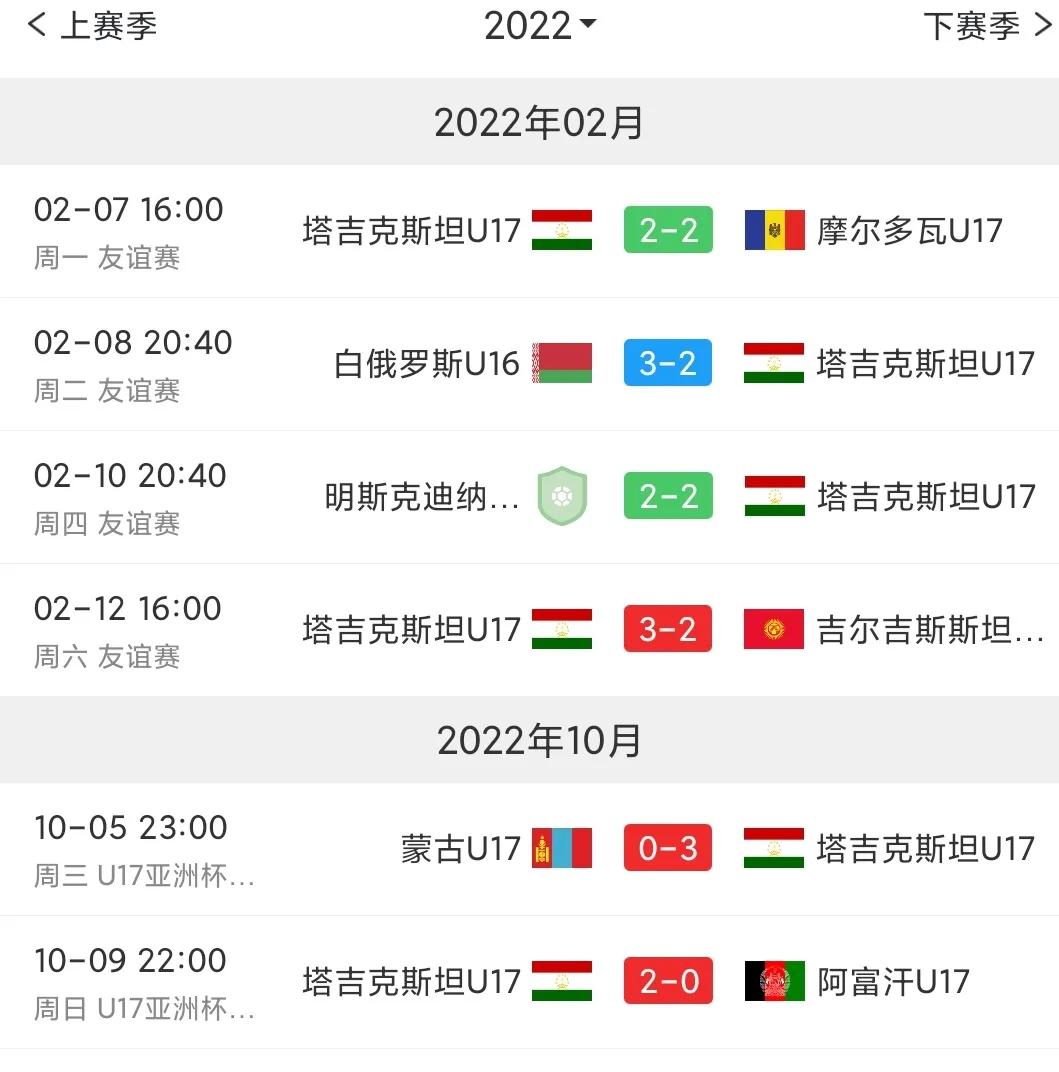Click the Moldova U17 flag icon
Image resolution: width=1059 pixels, height=1072 pixels.
(x=774, y=229)
